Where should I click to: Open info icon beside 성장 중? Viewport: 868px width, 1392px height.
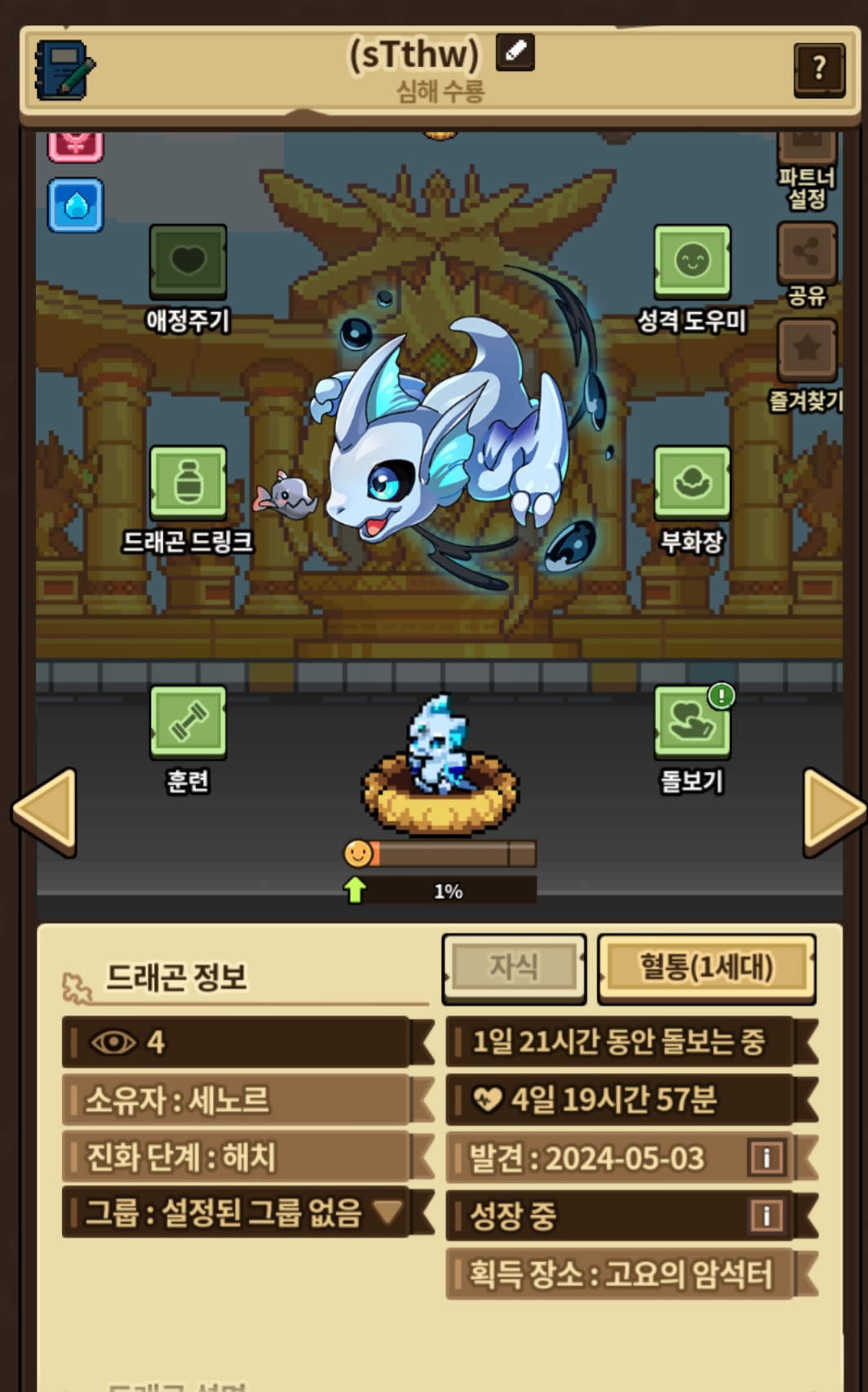point(766,1215)
